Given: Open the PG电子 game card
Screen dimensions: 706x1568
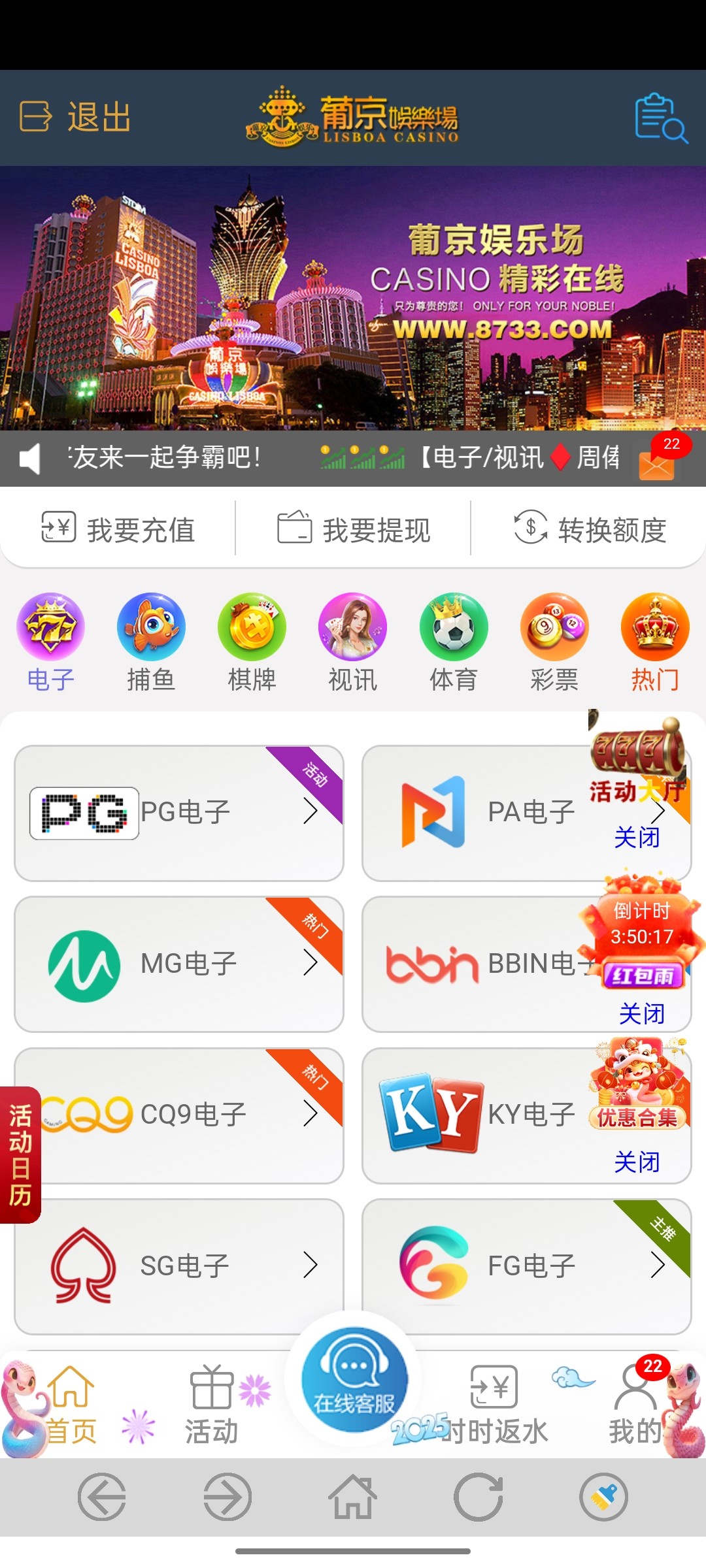Looking at the screenshot, I should click(x=178, y=813).
